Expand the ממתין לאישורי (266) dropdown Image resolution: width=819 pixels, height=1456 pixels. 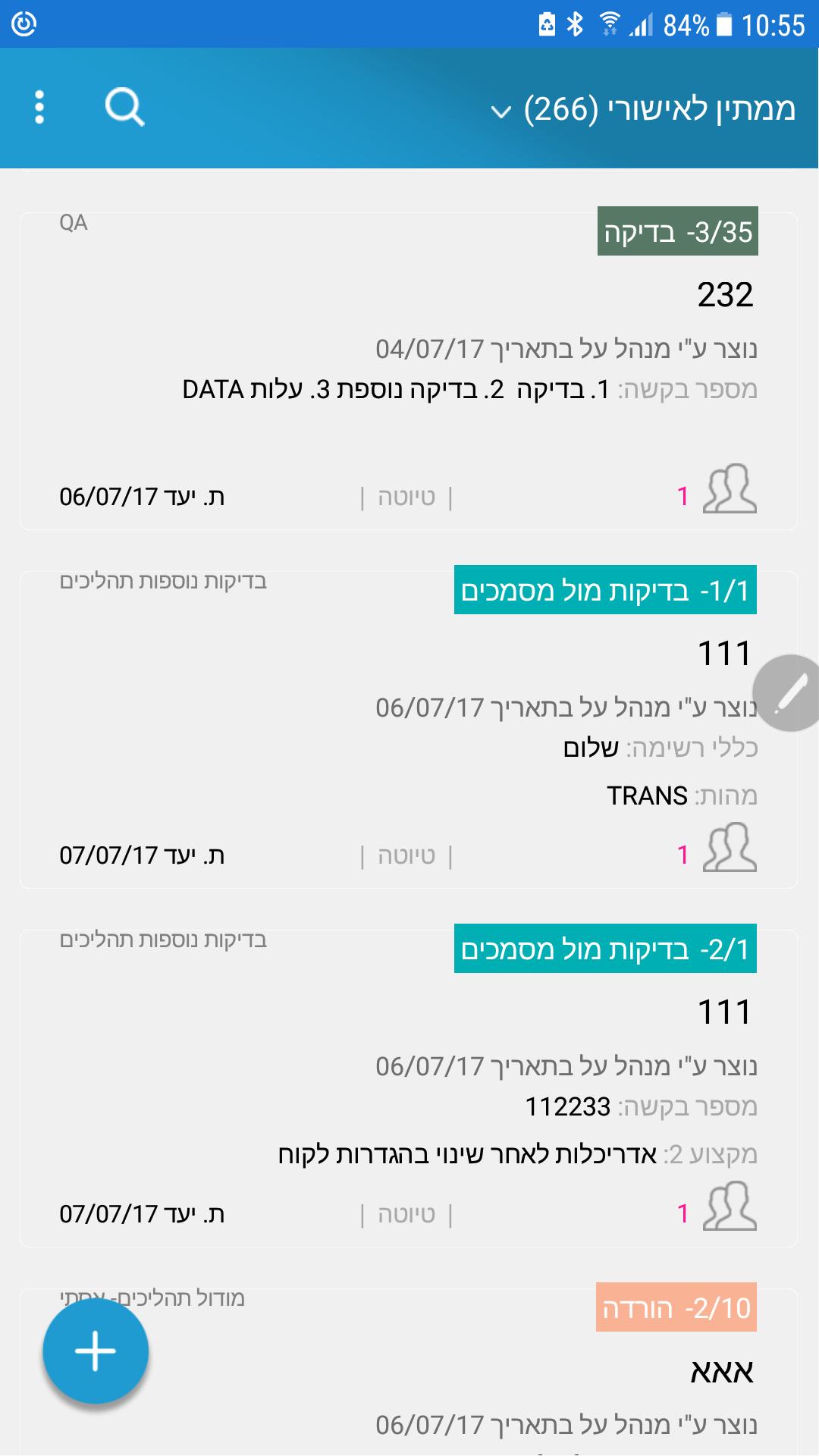click(x=645, y=109)
